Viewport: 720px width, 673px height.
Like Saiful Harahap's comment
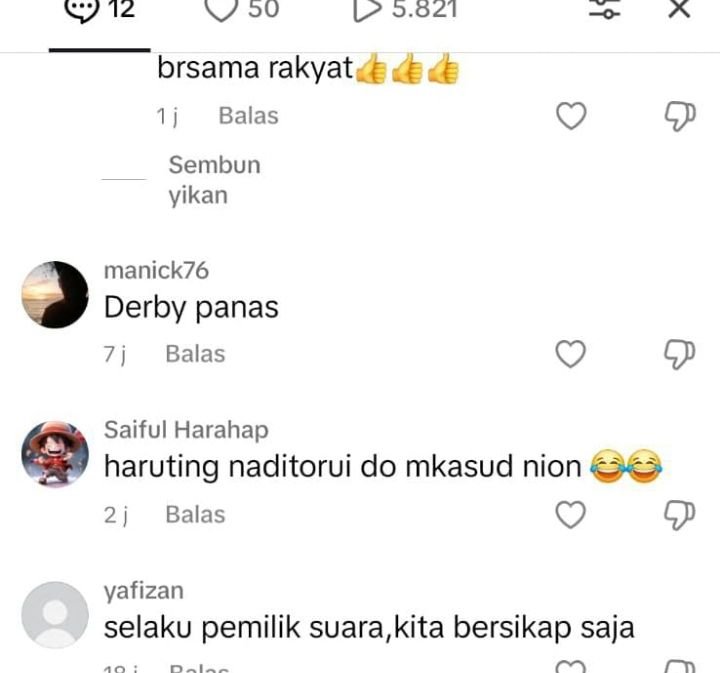570,515
